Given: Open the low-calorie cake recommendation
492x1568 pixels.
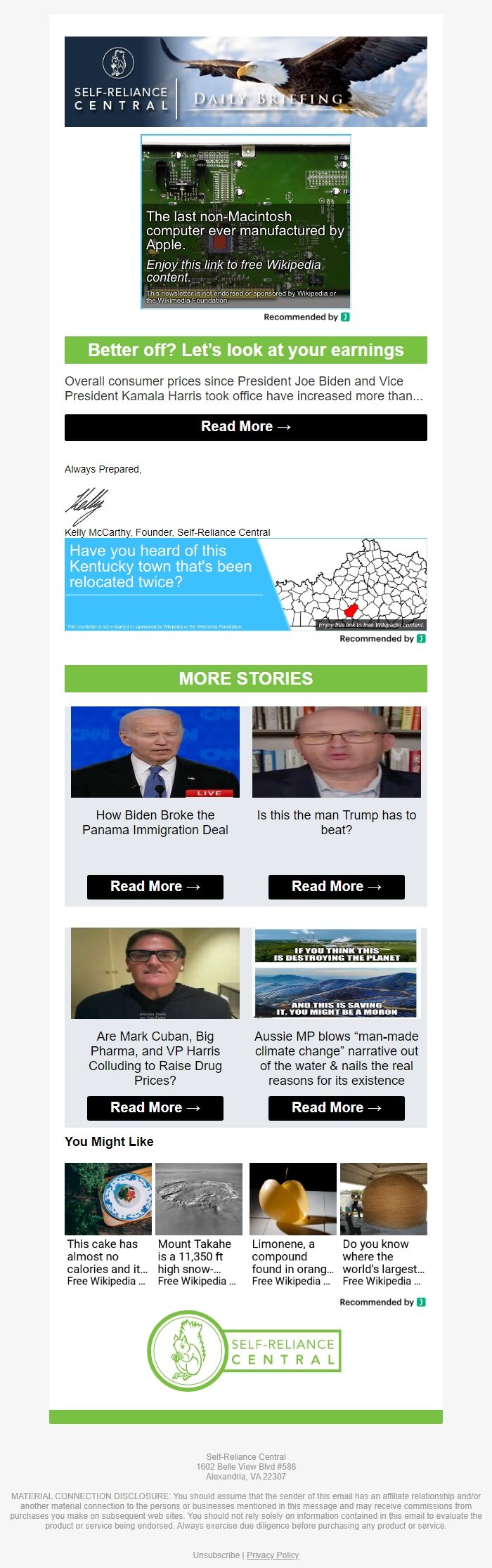Looking at the screenshot, I should tap(108, 1226).
